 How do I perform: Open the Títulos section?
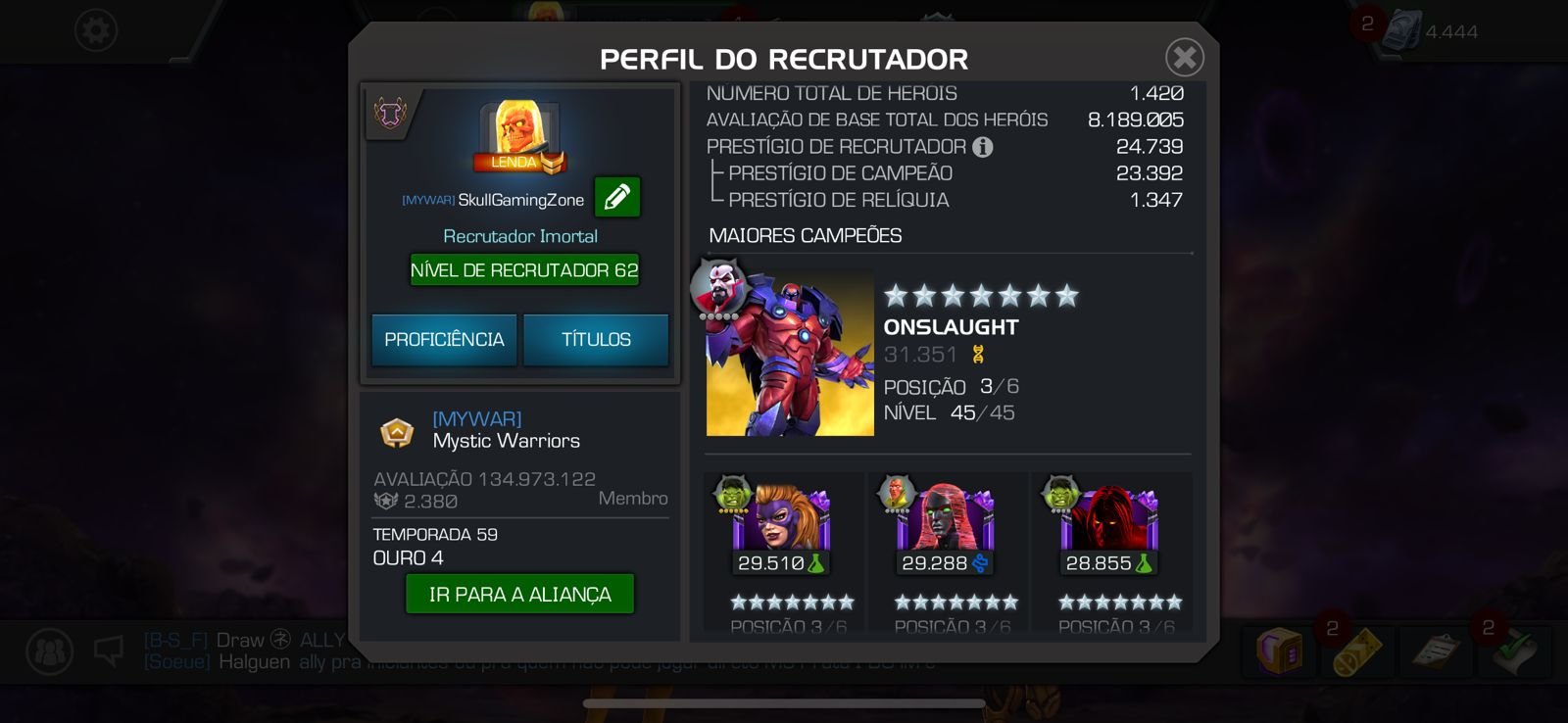click(596, 340)
